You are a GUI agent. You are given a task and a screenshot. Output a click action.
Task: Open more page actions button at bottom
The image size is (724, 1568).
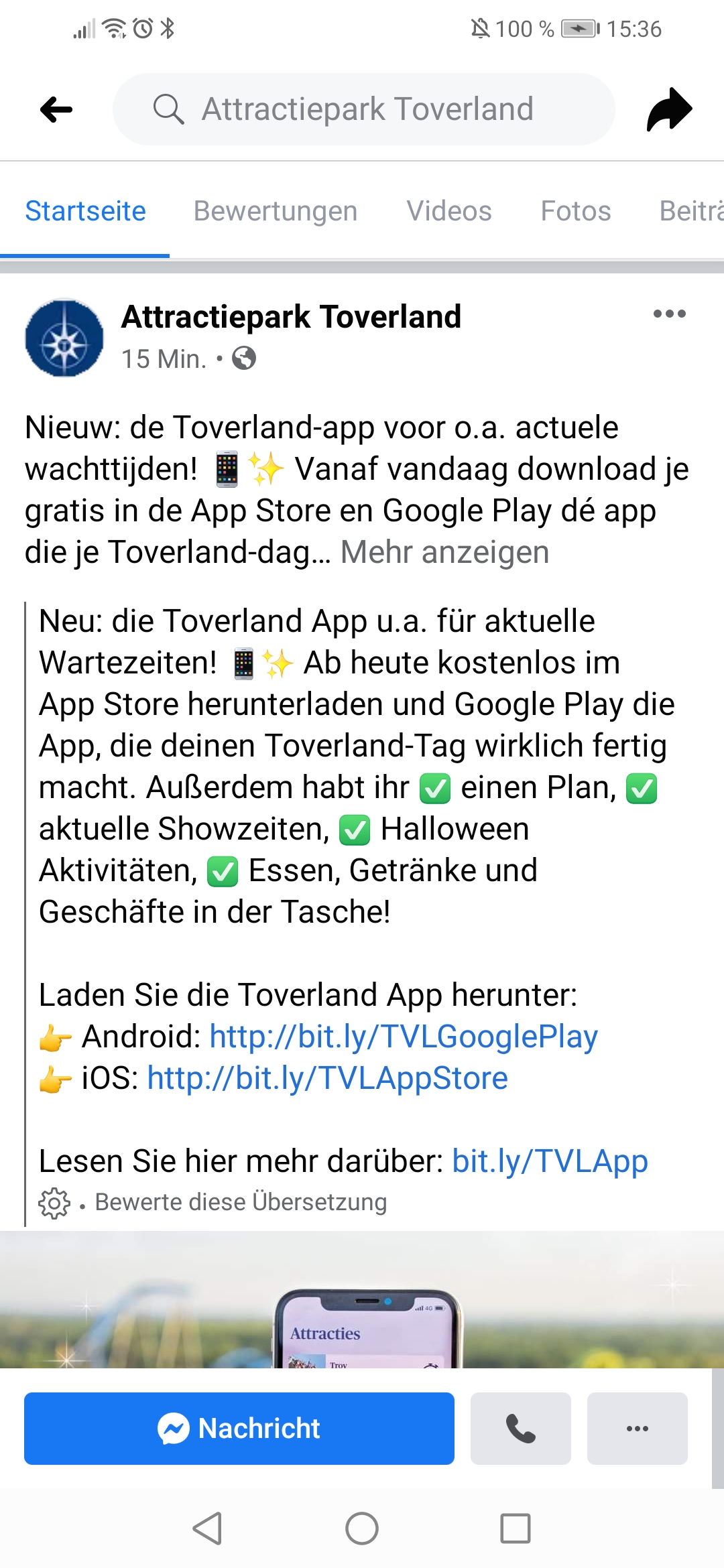point(638,1429)
